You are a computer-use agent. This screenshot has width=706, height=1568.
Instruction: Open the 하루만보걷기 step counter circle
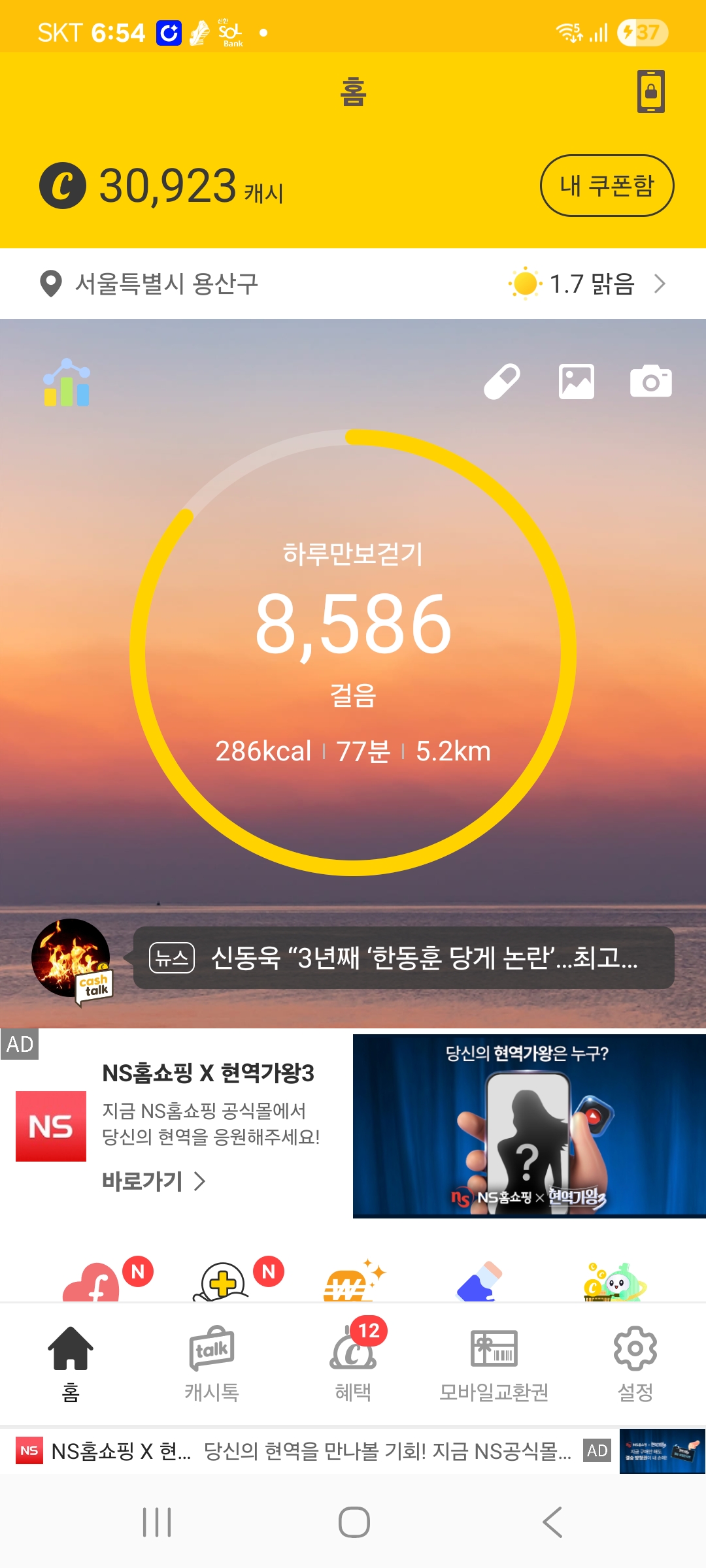click(353, 652)
